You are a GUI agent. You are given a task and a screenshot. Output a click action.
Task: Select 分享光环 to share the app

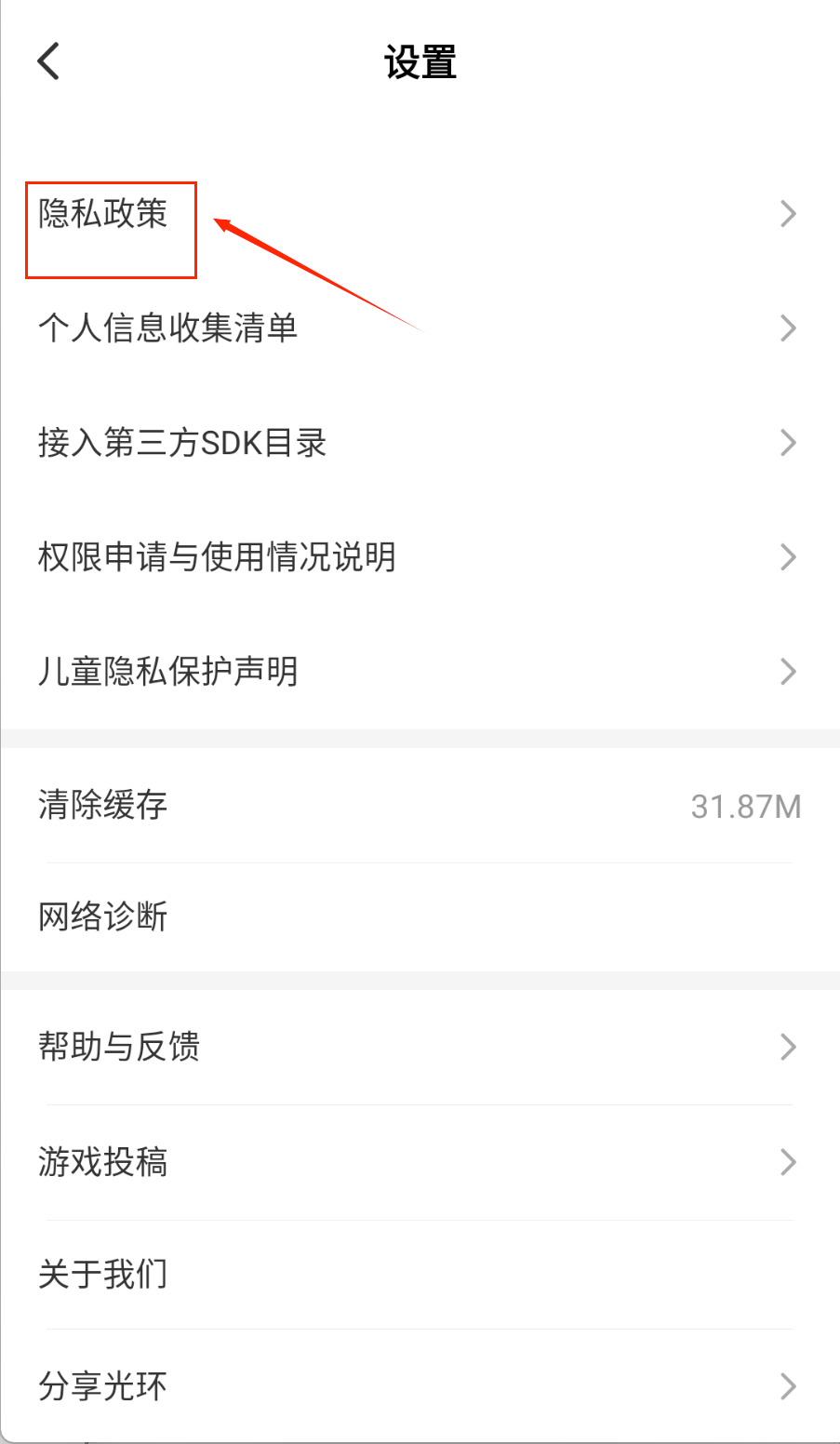pyautogui.click(x=103, y=1386)
